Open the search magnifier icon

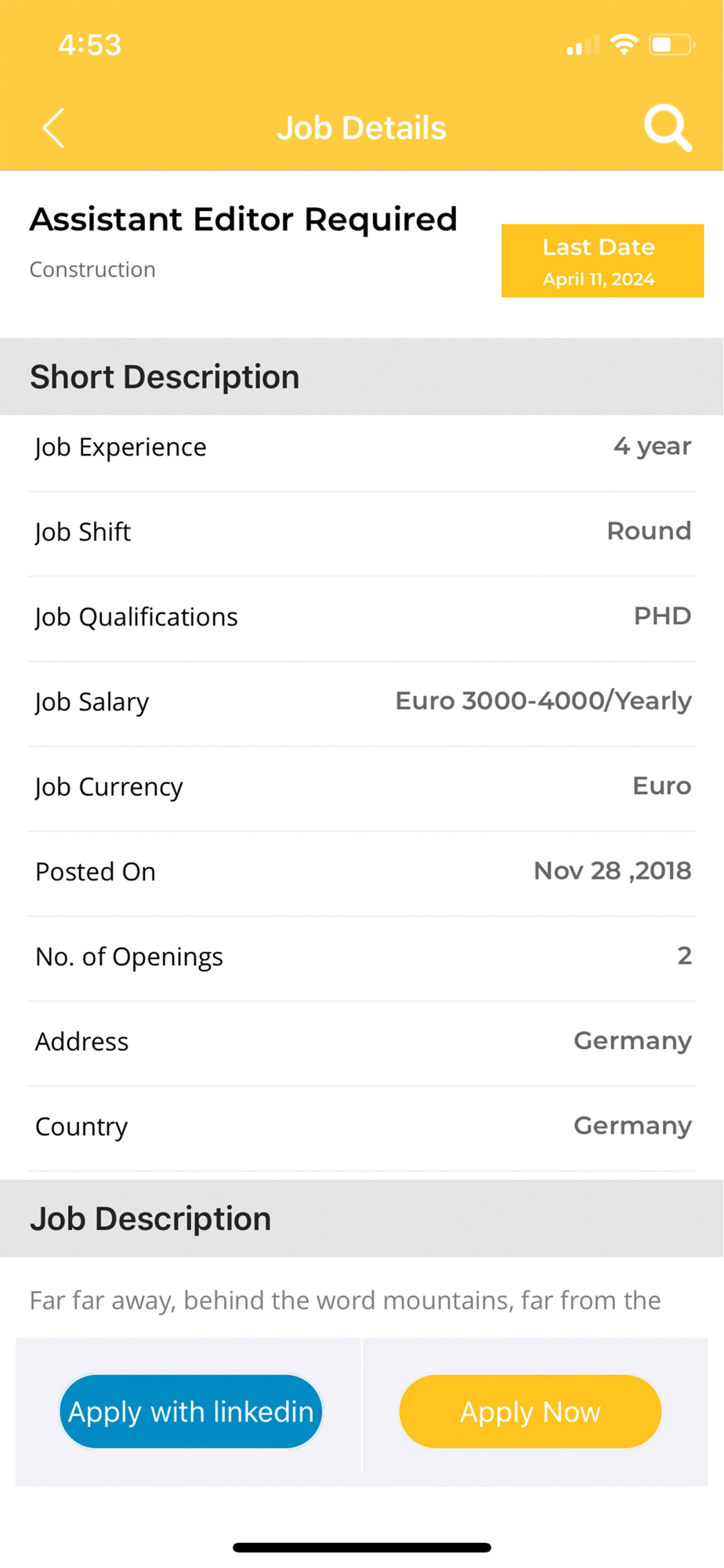pyautogui.click(x=668, y=127)
